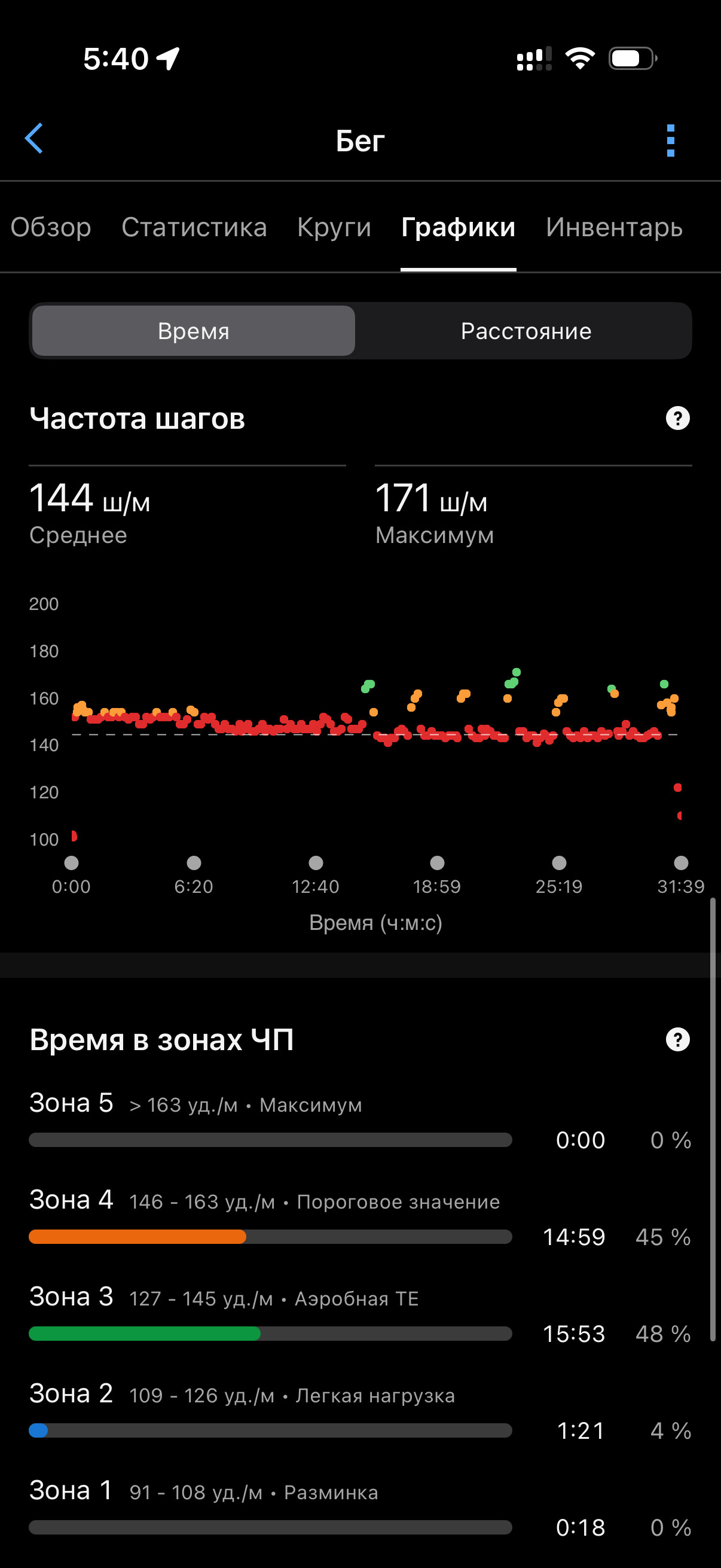Open help for Частота шагов
The width and height of the screenshot is (721, 1568).
pos(678,418)
